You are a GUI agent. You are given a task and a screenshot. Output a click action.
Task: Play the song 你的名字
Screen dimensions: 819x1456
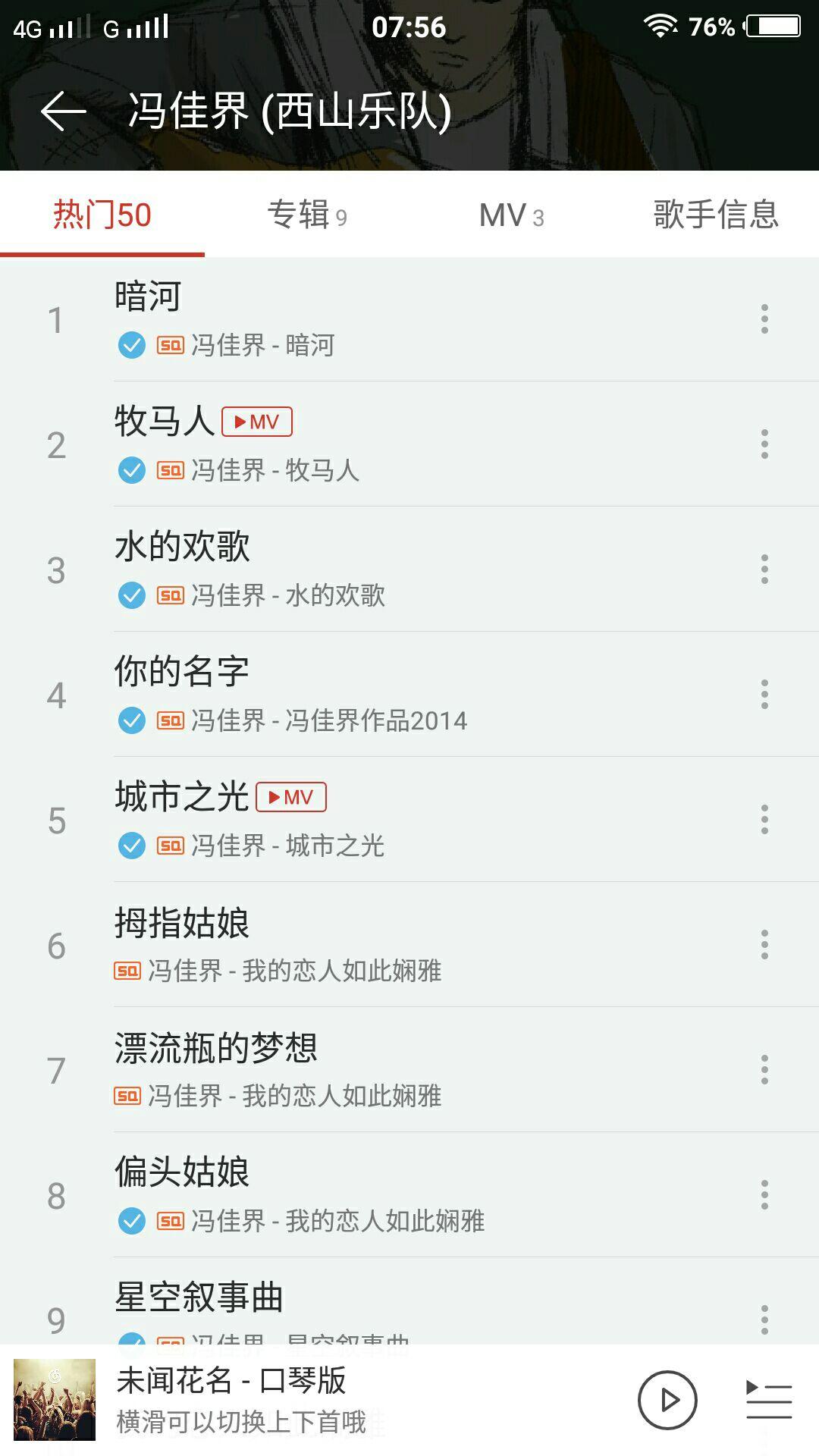[379, 694]
